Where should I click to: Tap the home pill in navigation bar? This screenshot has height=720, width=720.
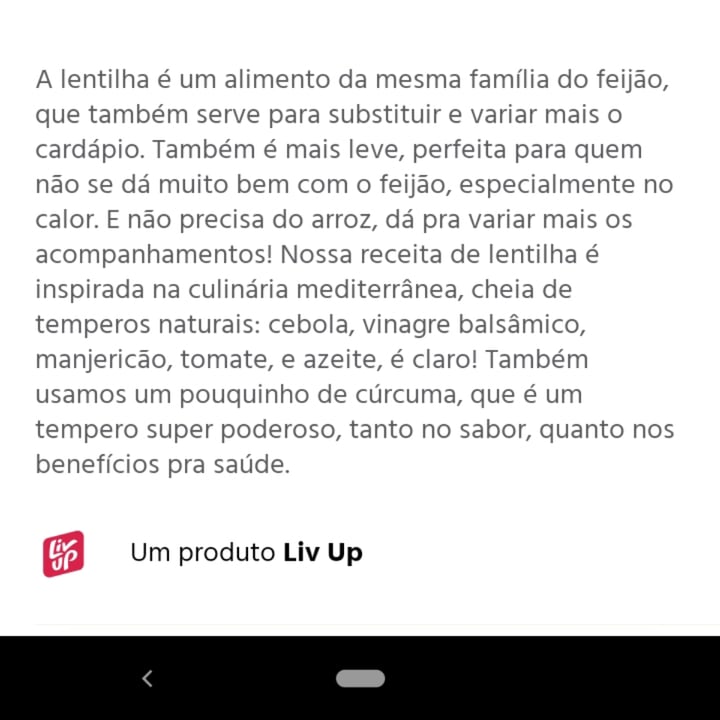pyautogui.click(x=360, y=678)
